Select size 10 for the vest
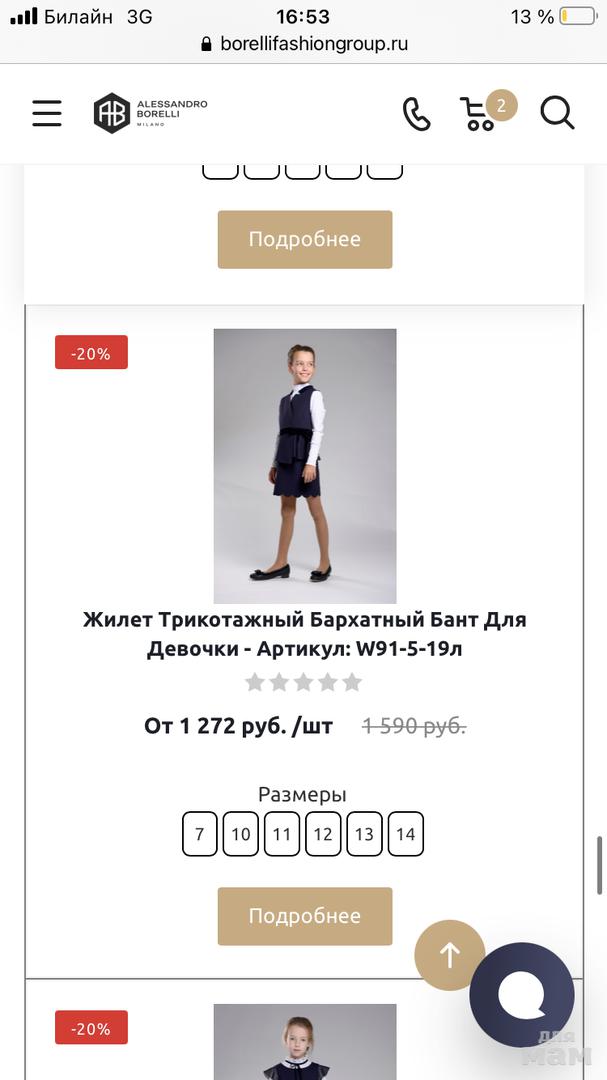Image resolution: width=607 pixels, height=1080 pixels. coord(241,834)
